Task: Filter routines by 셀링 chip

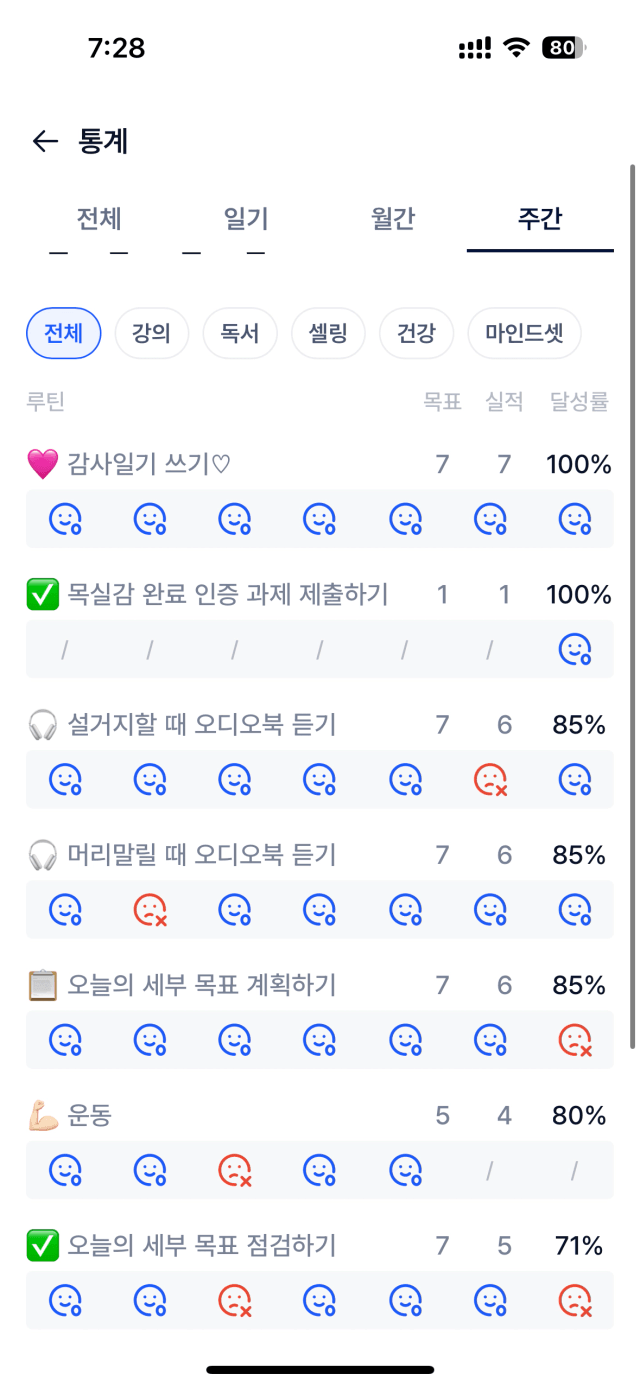Action: (328, 333)
